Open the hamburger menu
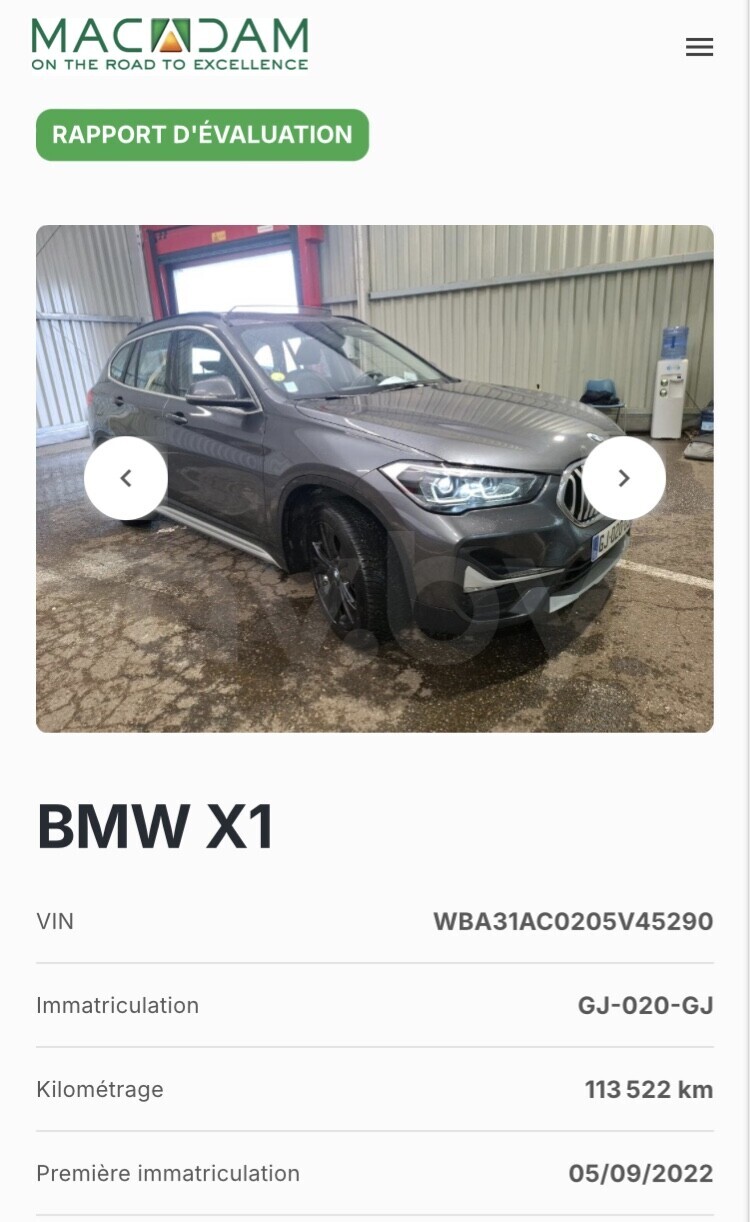The width and height of the screenshot is (750, 1222). click(699, 47)
